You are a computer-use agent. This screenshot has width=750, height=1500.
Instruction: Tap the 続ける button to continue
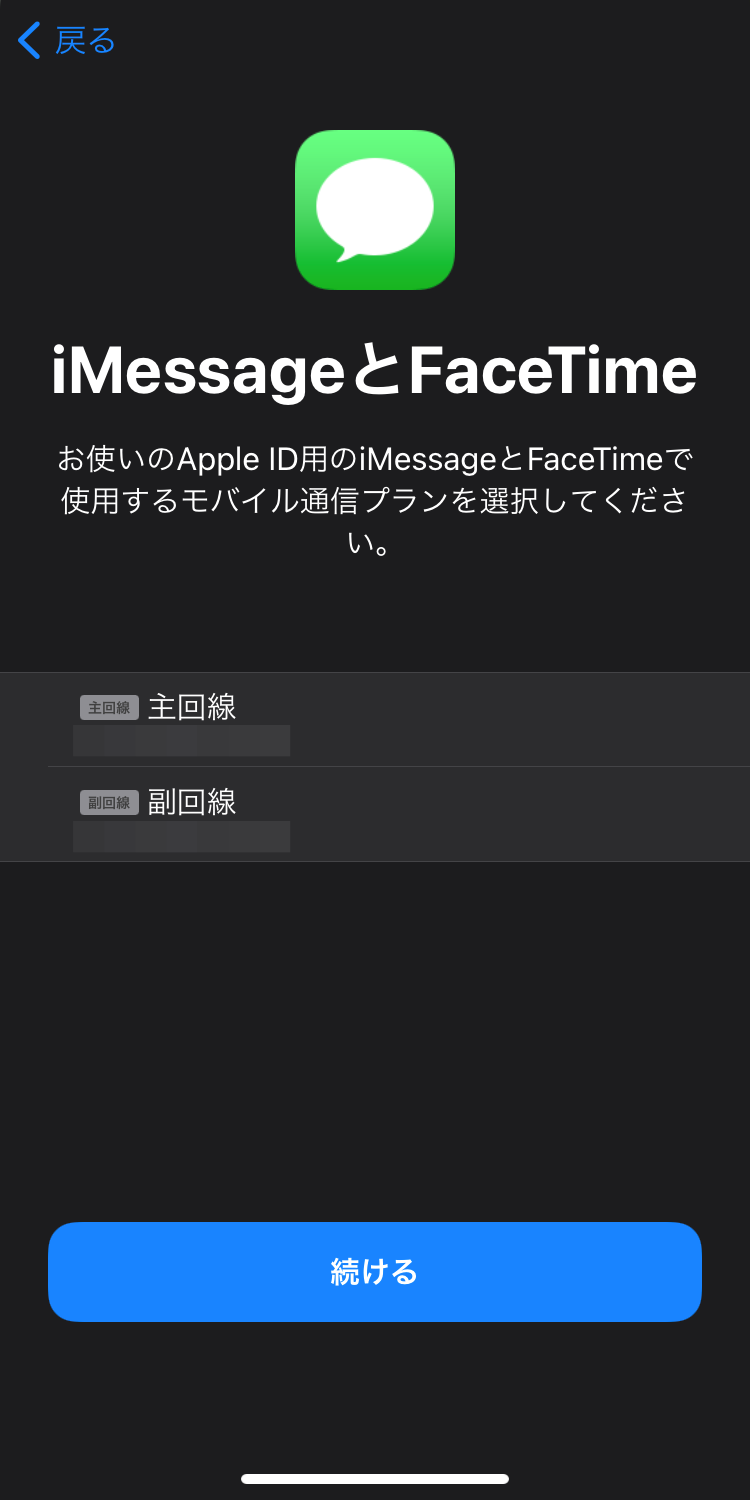(375, 1272)
